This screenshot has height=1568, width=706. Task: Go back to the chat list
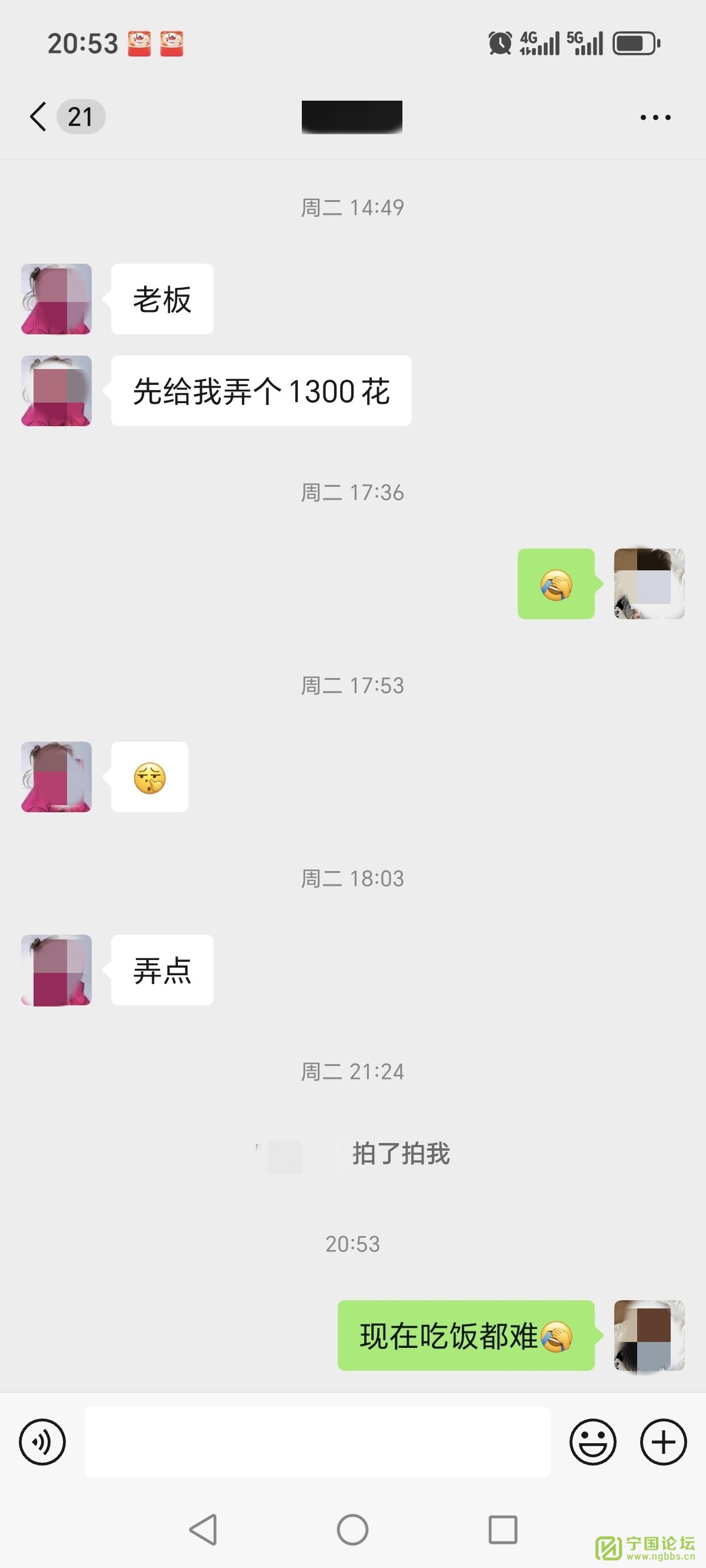pyautogui.click(x=39, y=117)
